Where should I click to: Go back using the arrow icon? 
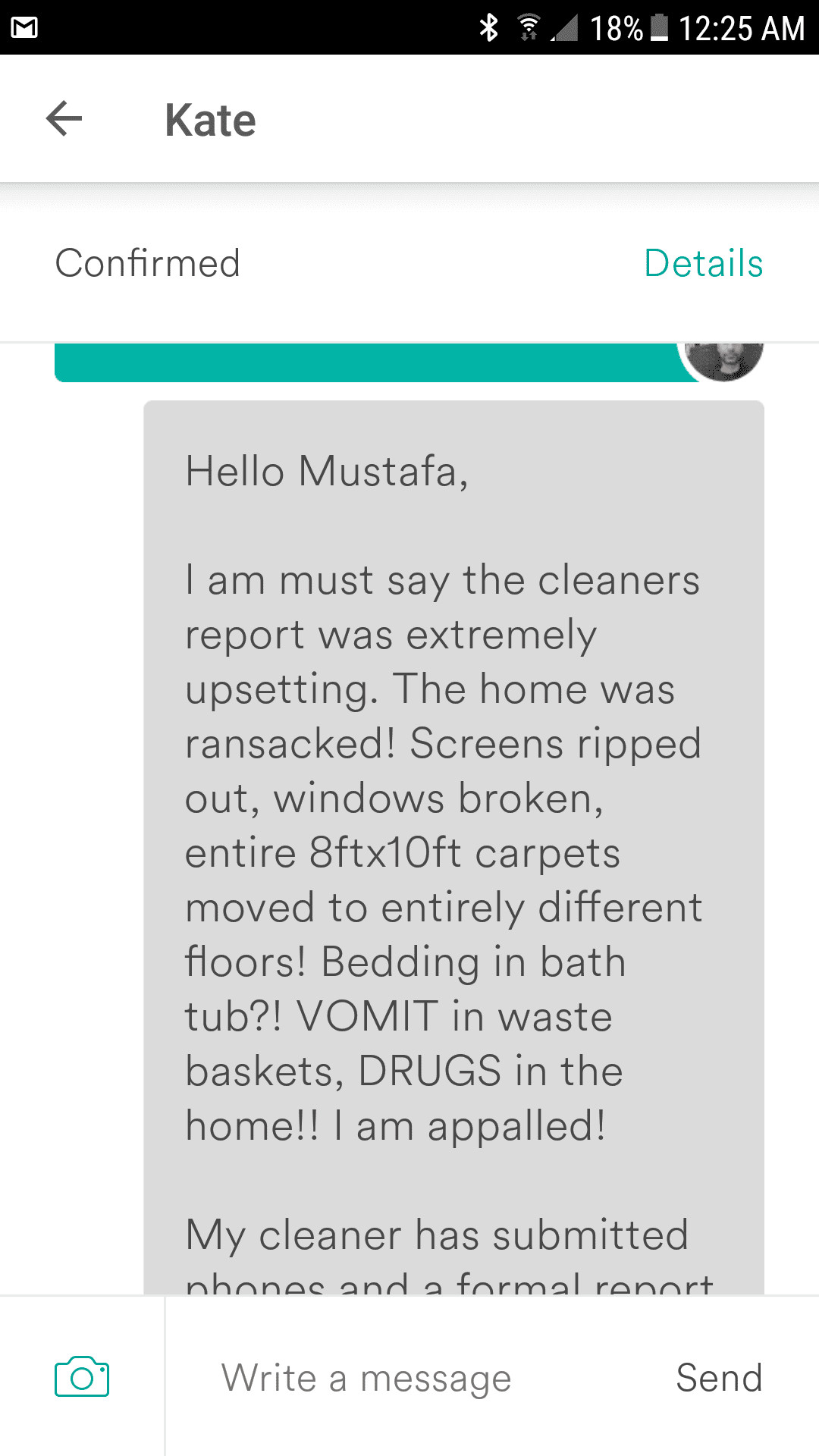pyautogui.click(x=64, y=119)
